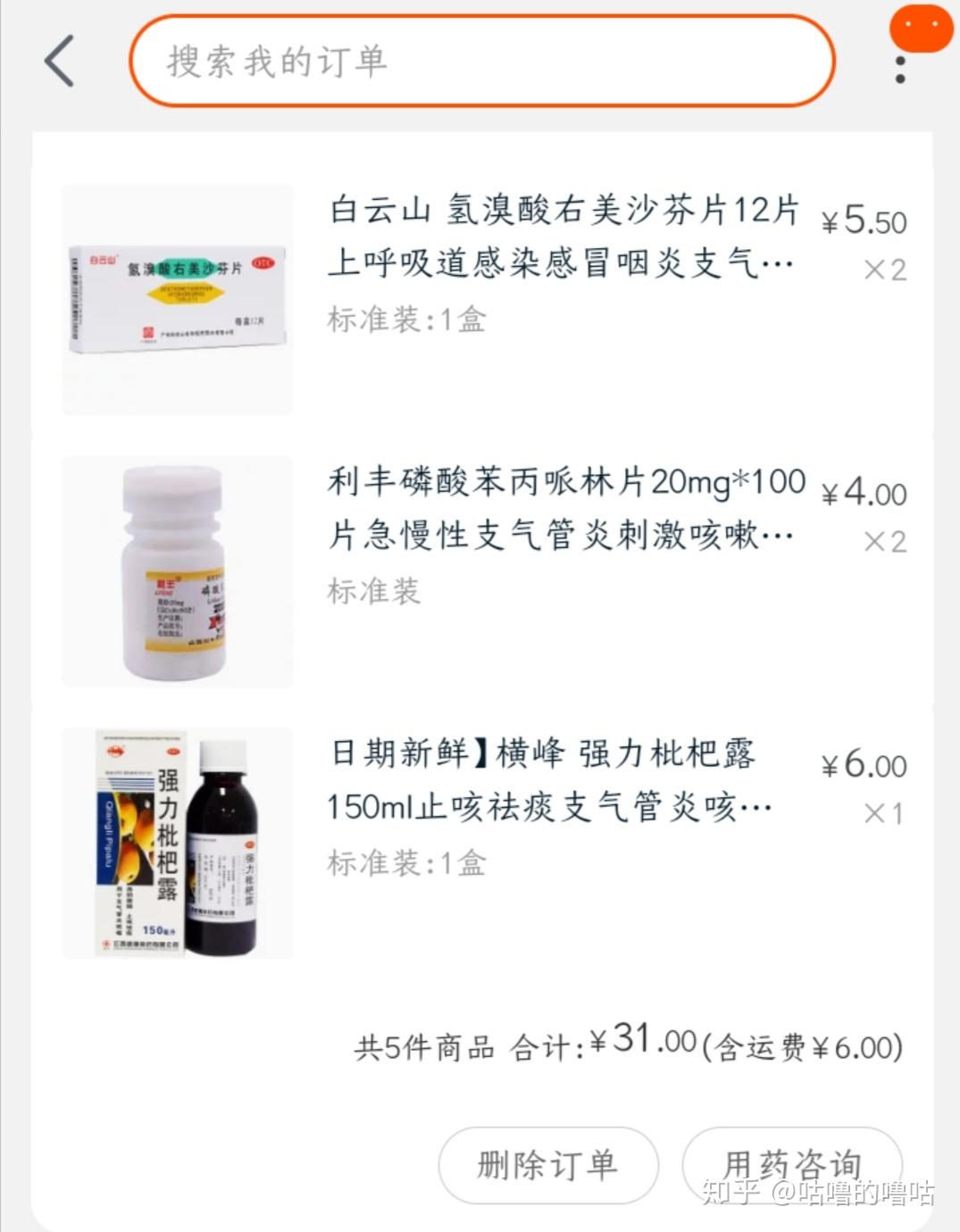Tap the 白云山 medicine box thumbnail
The height and width of the screenshot is (1232, 960).
pos(176,297)
